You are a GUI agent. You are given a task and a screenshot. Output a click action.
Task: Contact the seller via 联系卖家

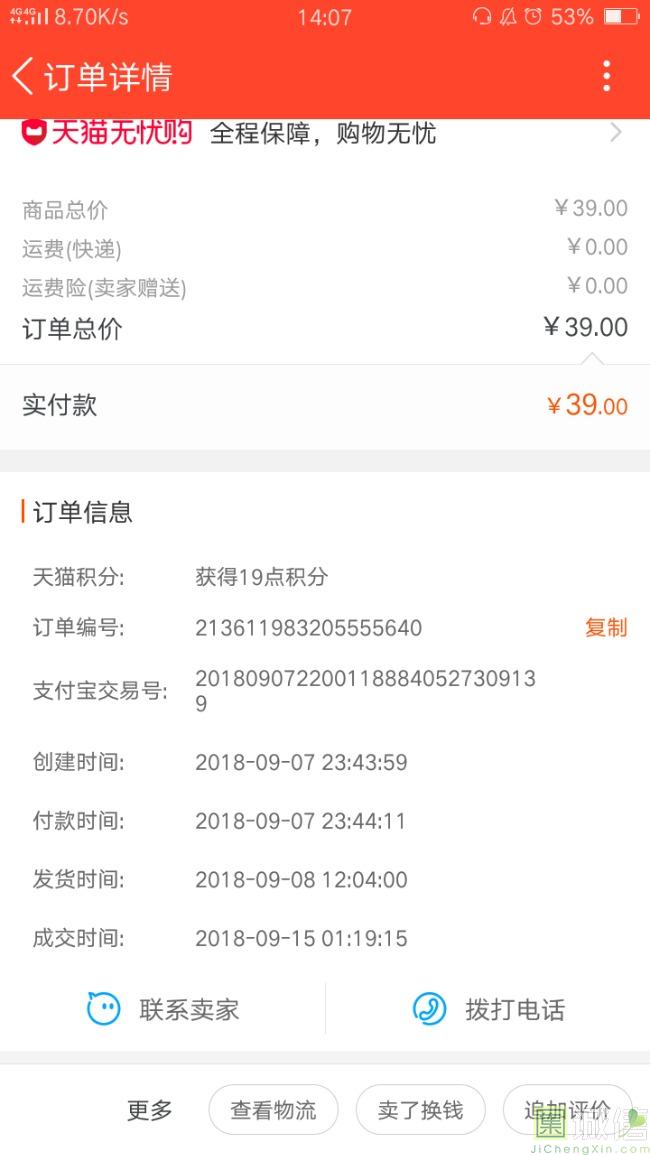163,1008
